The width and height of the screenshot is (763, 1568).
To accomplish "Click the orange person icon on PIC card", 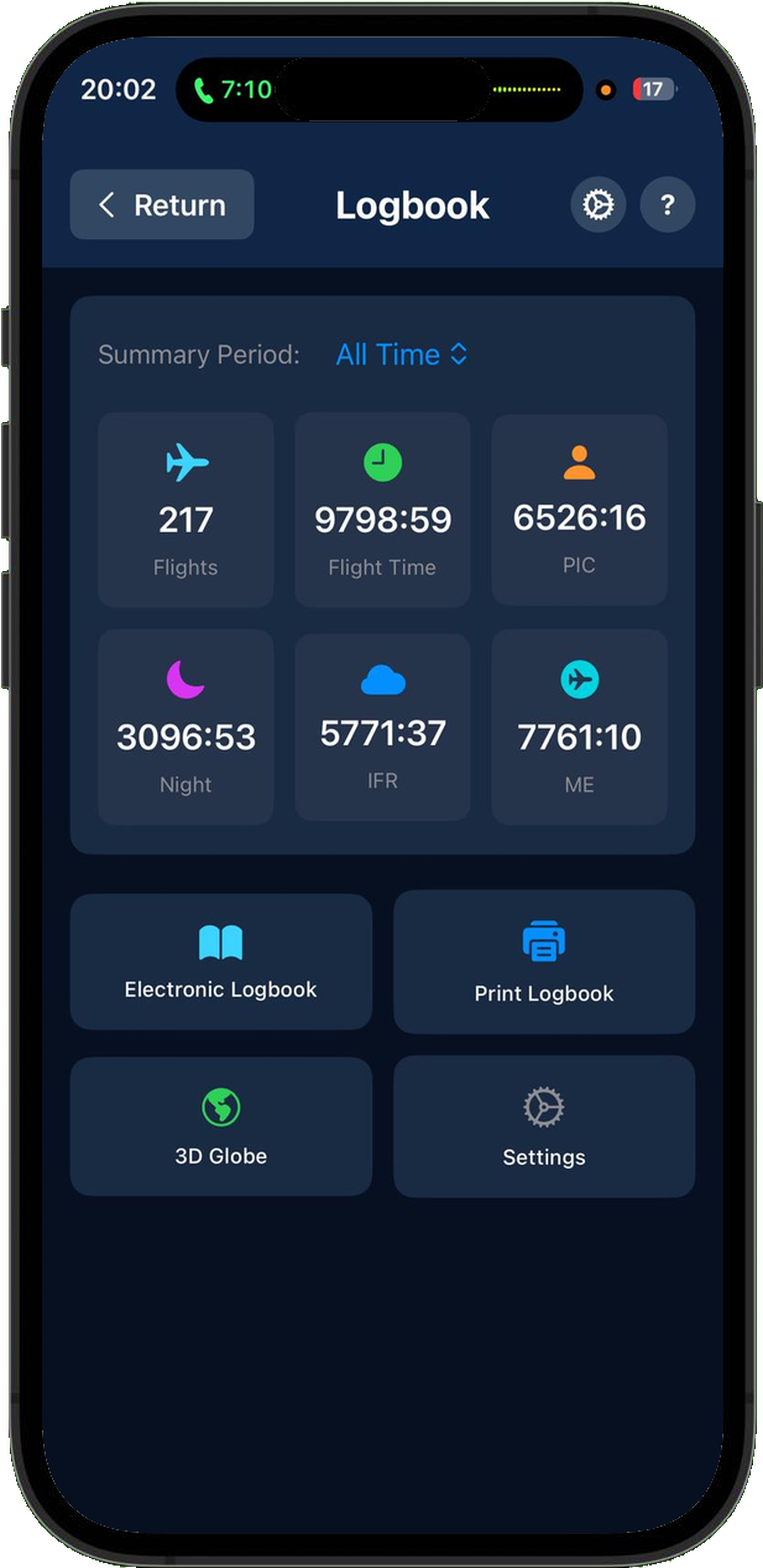I will point(578,462).
